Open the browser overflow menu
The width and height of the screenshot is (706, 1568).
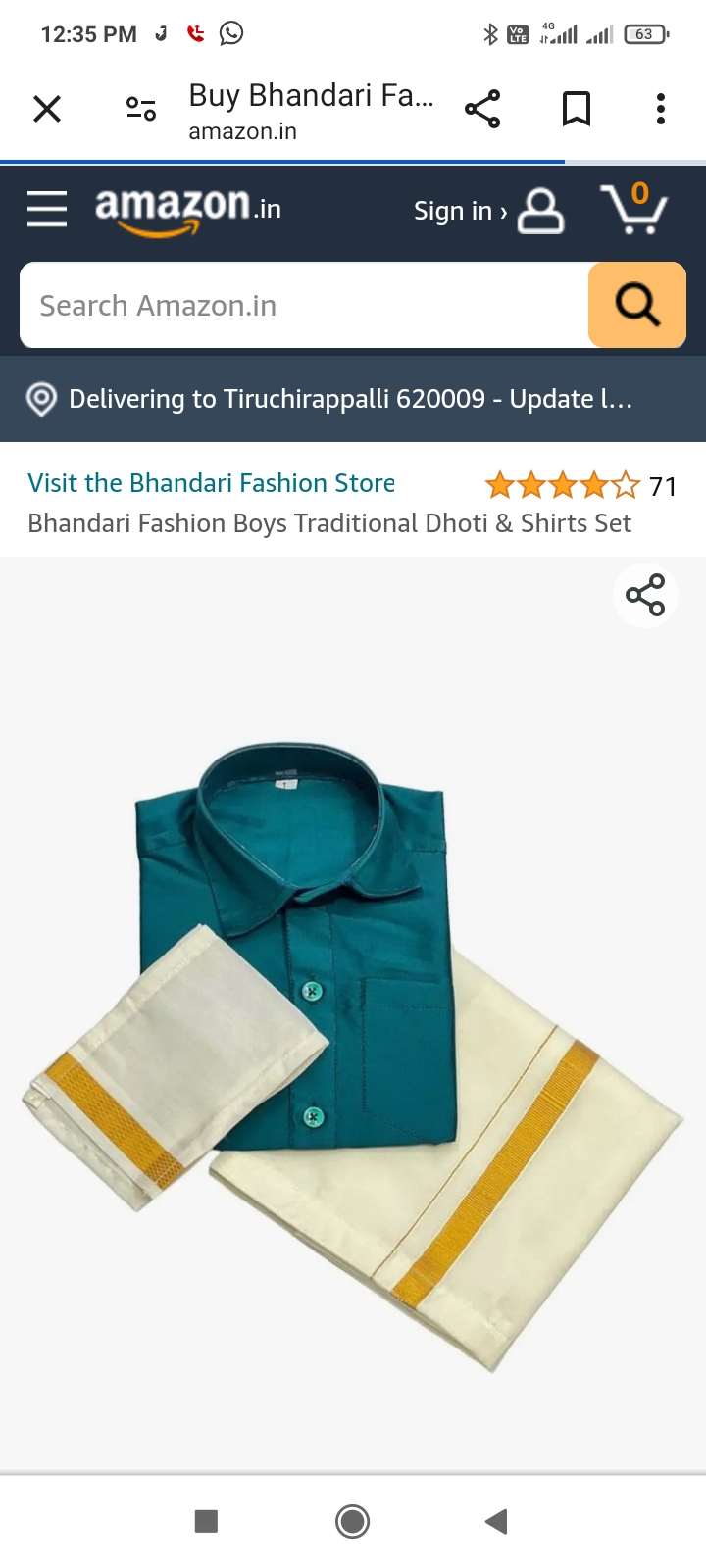[x=661, y=109]
